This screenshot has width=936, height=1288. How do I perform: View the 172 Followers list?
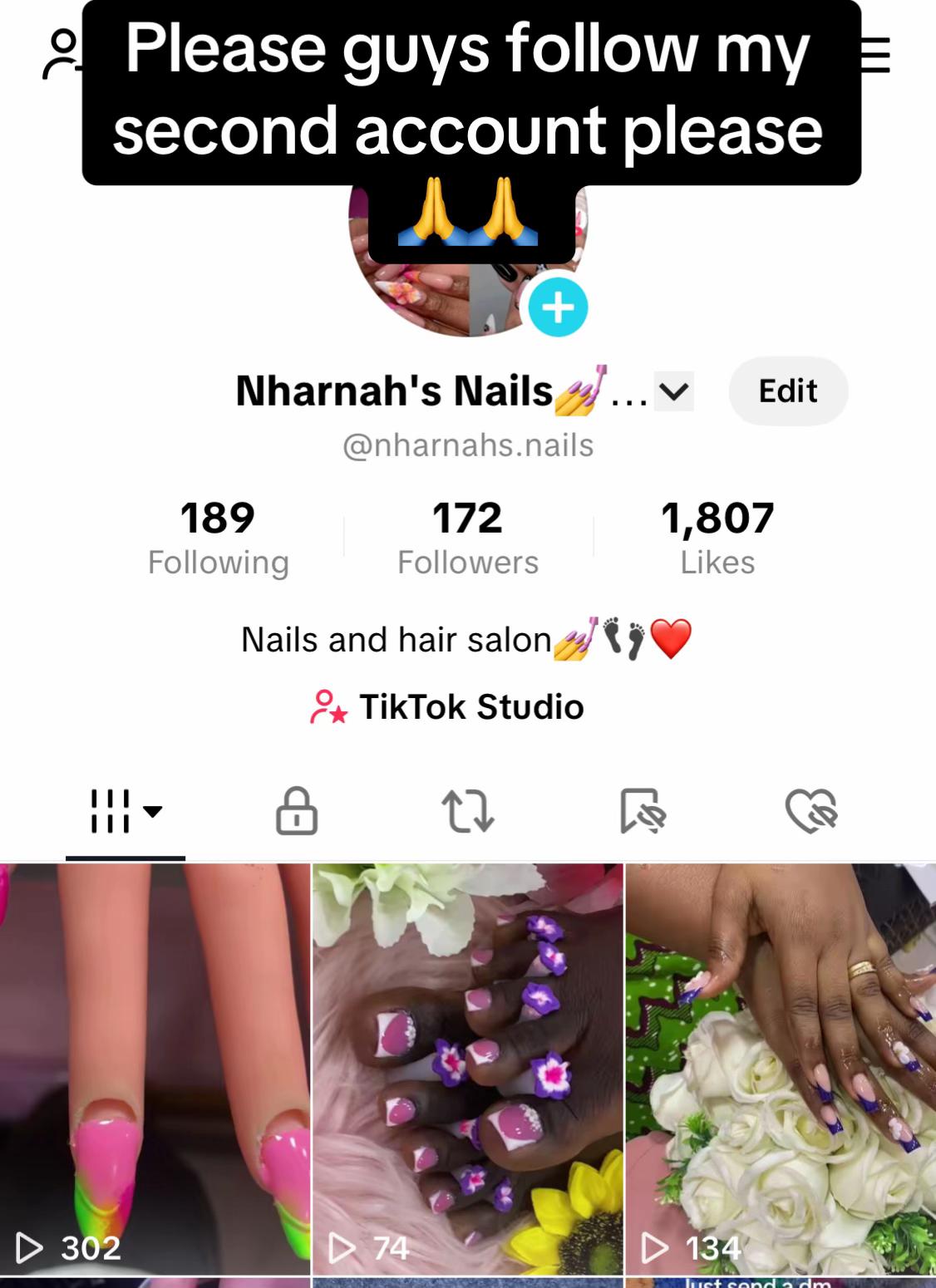pyautogui.click(x=467, y=538)
